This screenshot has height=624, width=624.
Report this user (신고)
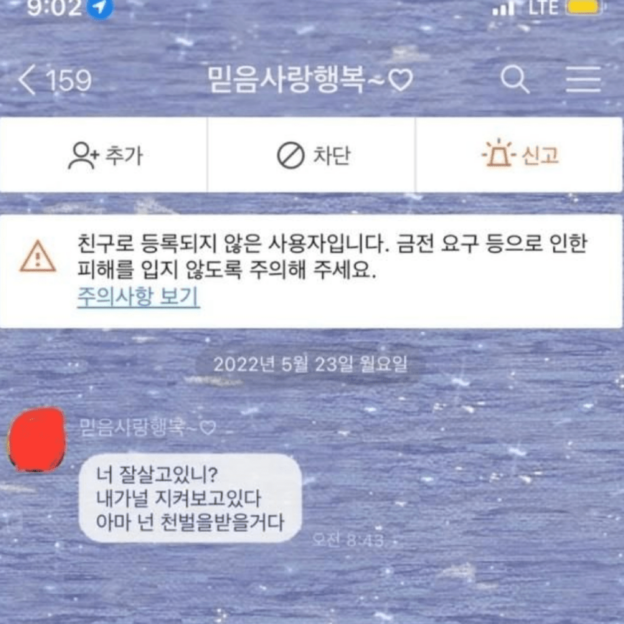[x=519, y=156]
